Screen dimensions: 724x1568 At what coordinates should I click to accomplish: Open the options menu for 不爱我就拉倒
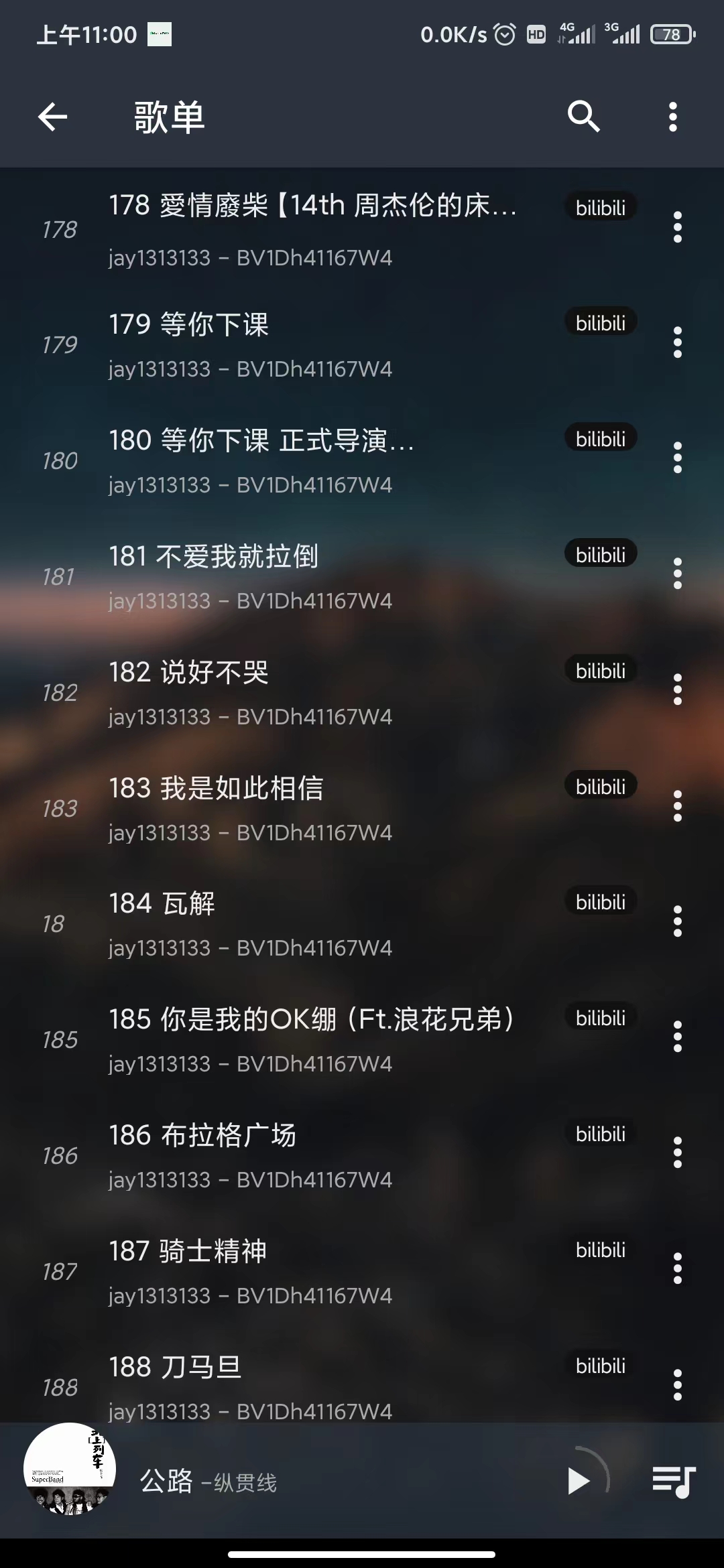coord(678,576)
